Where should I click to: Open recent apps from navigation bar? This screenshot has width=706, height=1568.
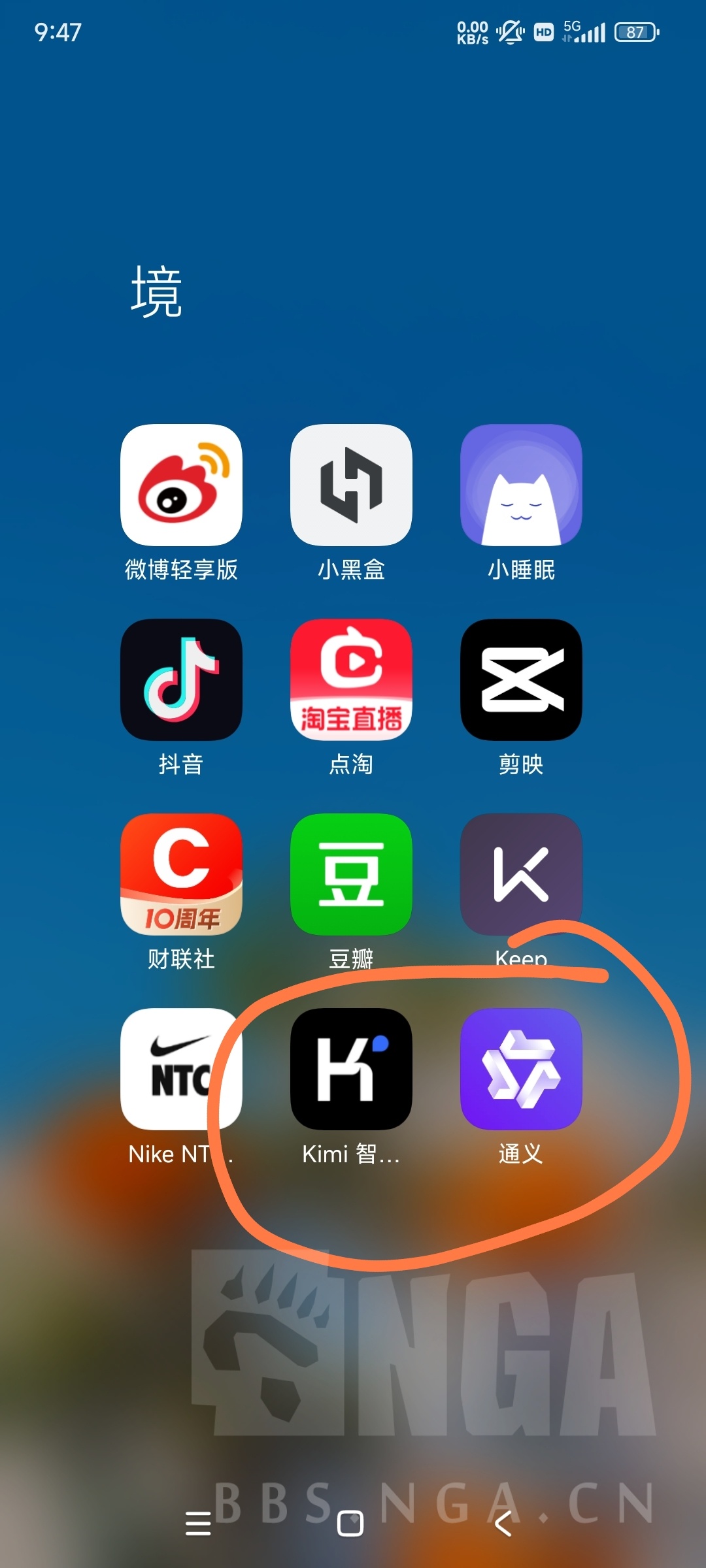tap(198, 1524)
